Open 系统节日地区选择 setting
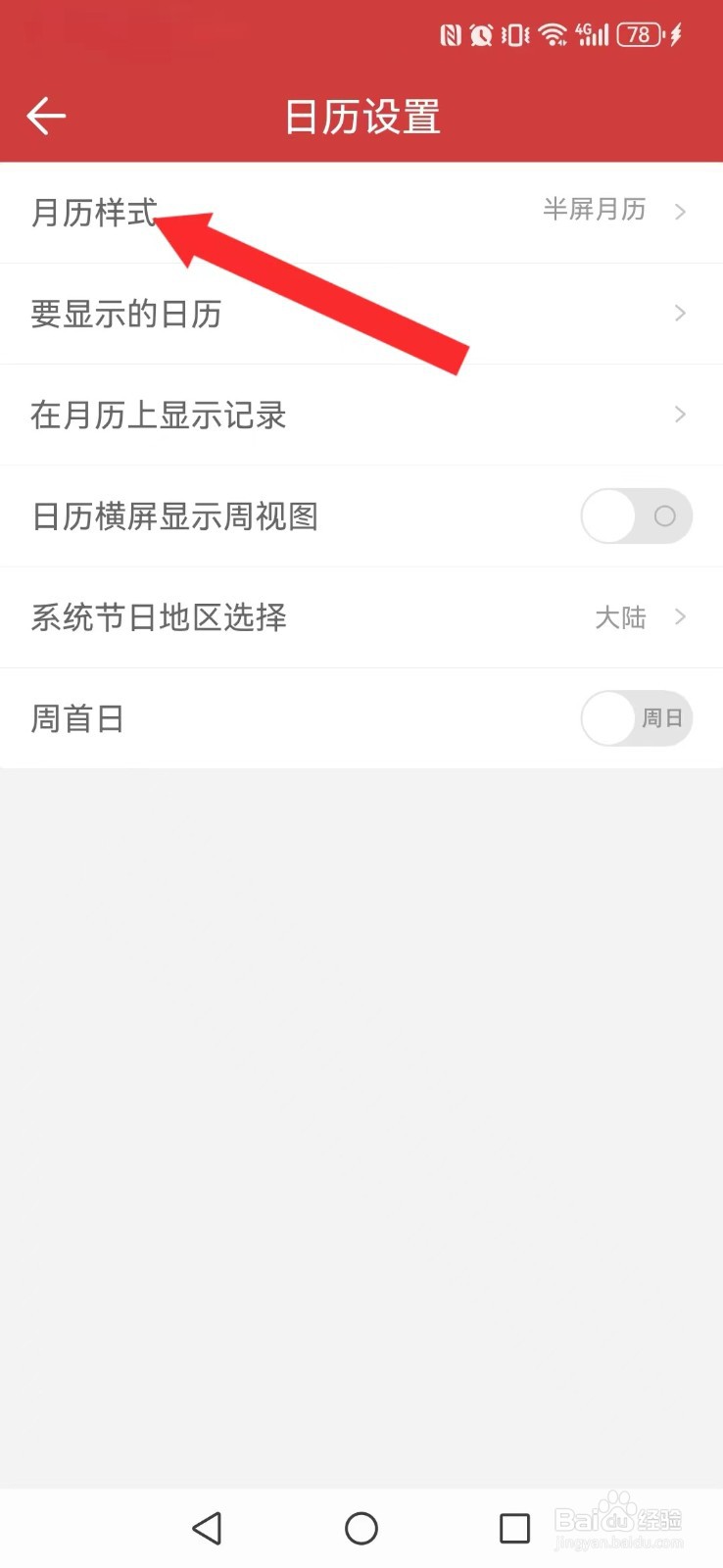The width and height of the screenshot is (723, 1568). (x=361, y=617)
